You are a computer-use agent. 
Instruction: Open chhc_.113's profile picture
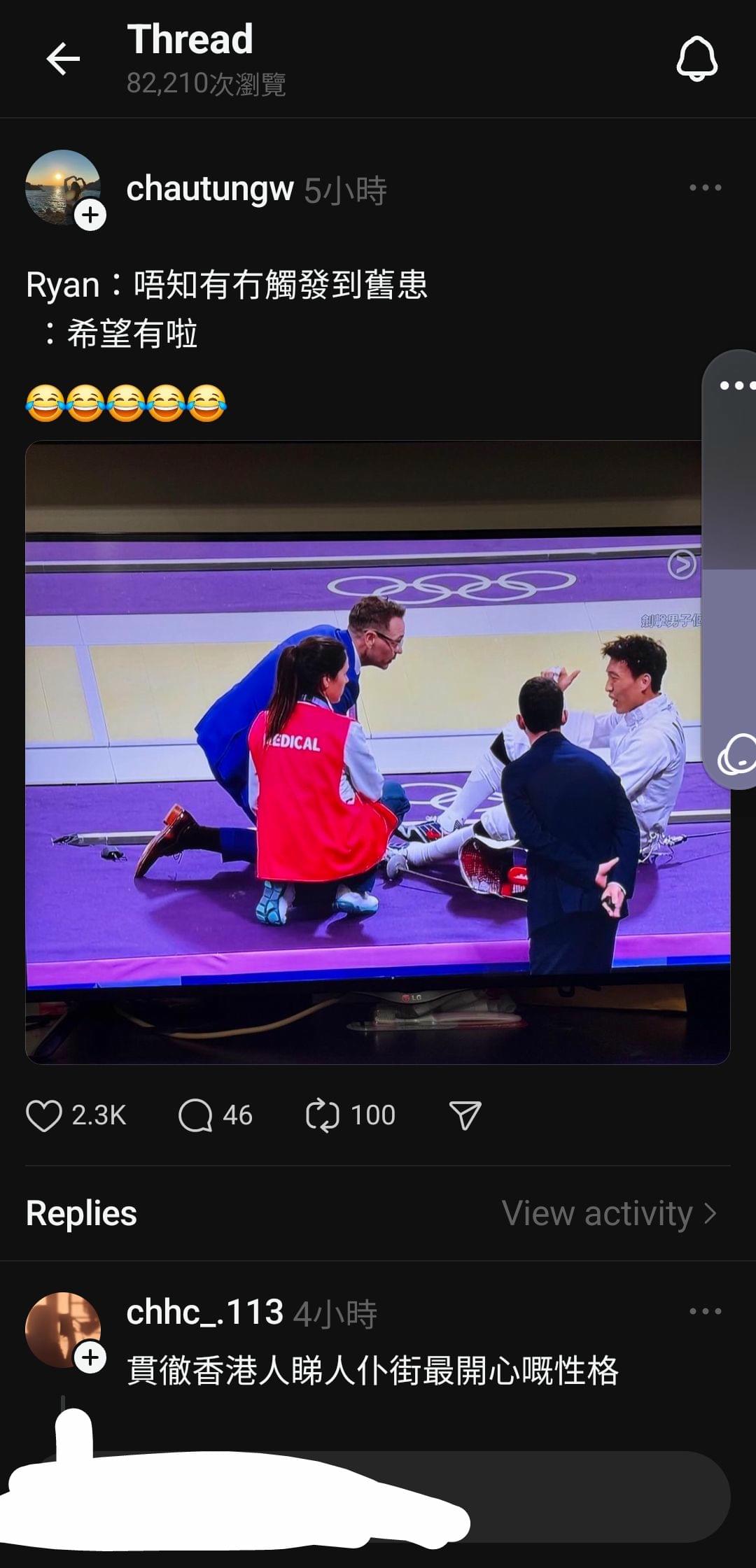[x=62, y=1329]
